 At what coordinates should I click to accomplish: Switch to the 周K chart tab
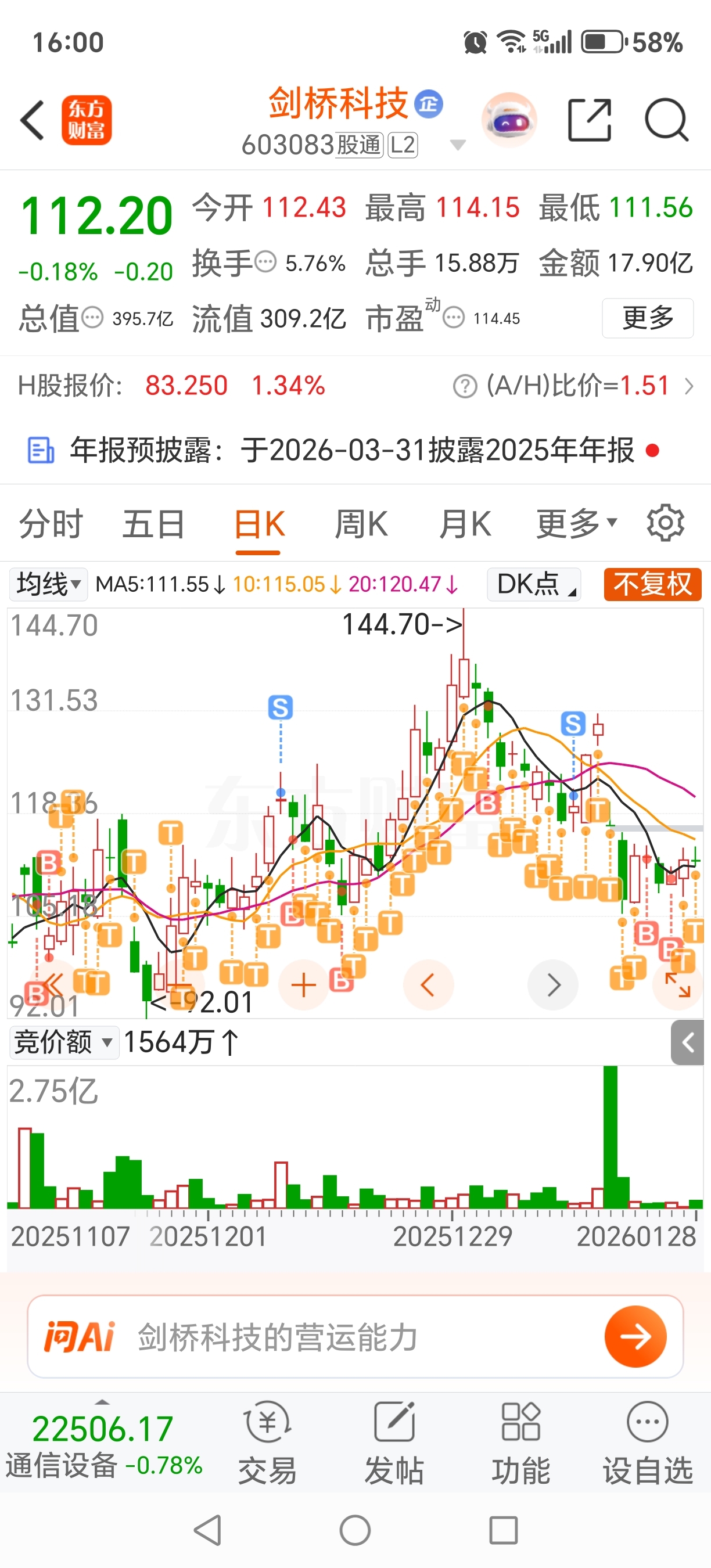tap(361, 524)
